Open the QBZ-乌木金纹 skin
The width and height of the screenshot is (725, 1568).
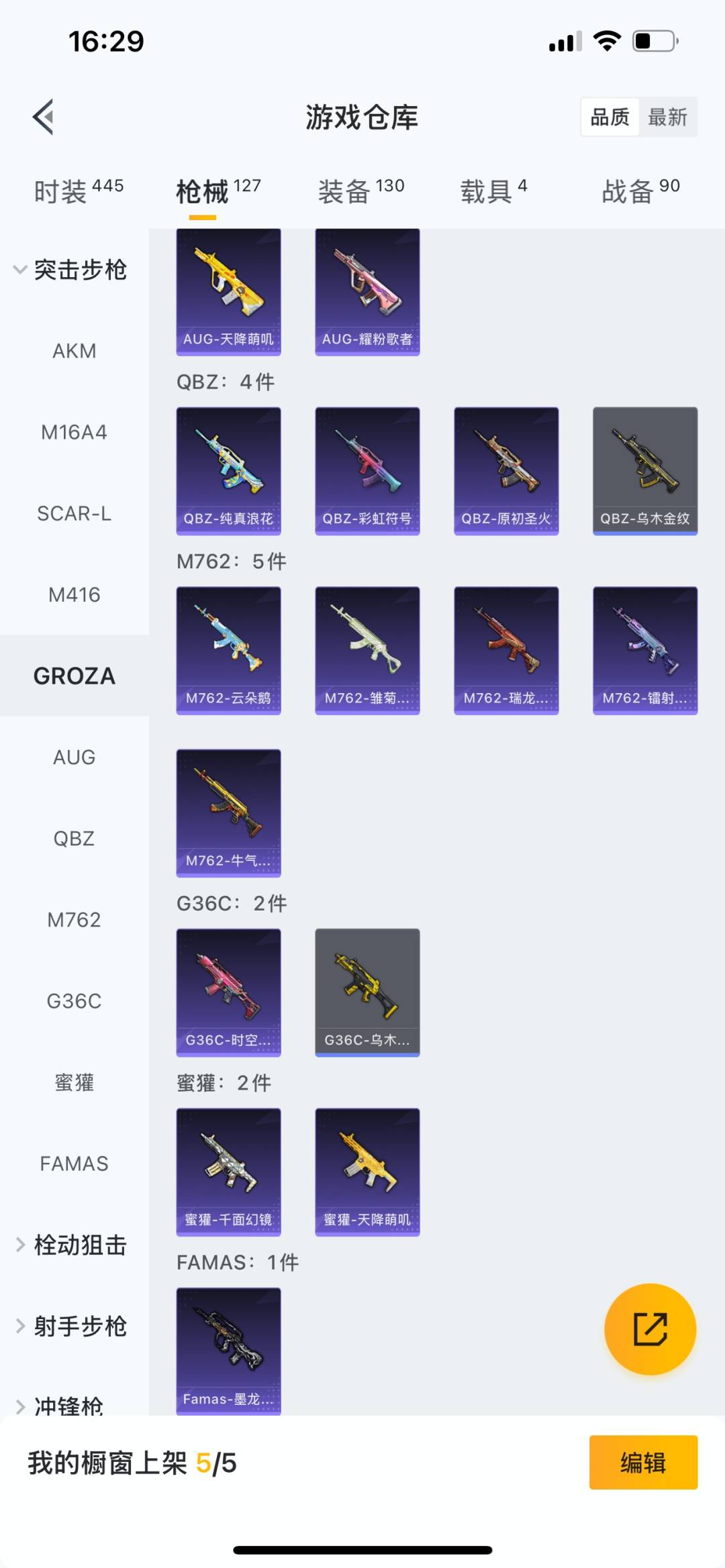click(x=644, y=470)
